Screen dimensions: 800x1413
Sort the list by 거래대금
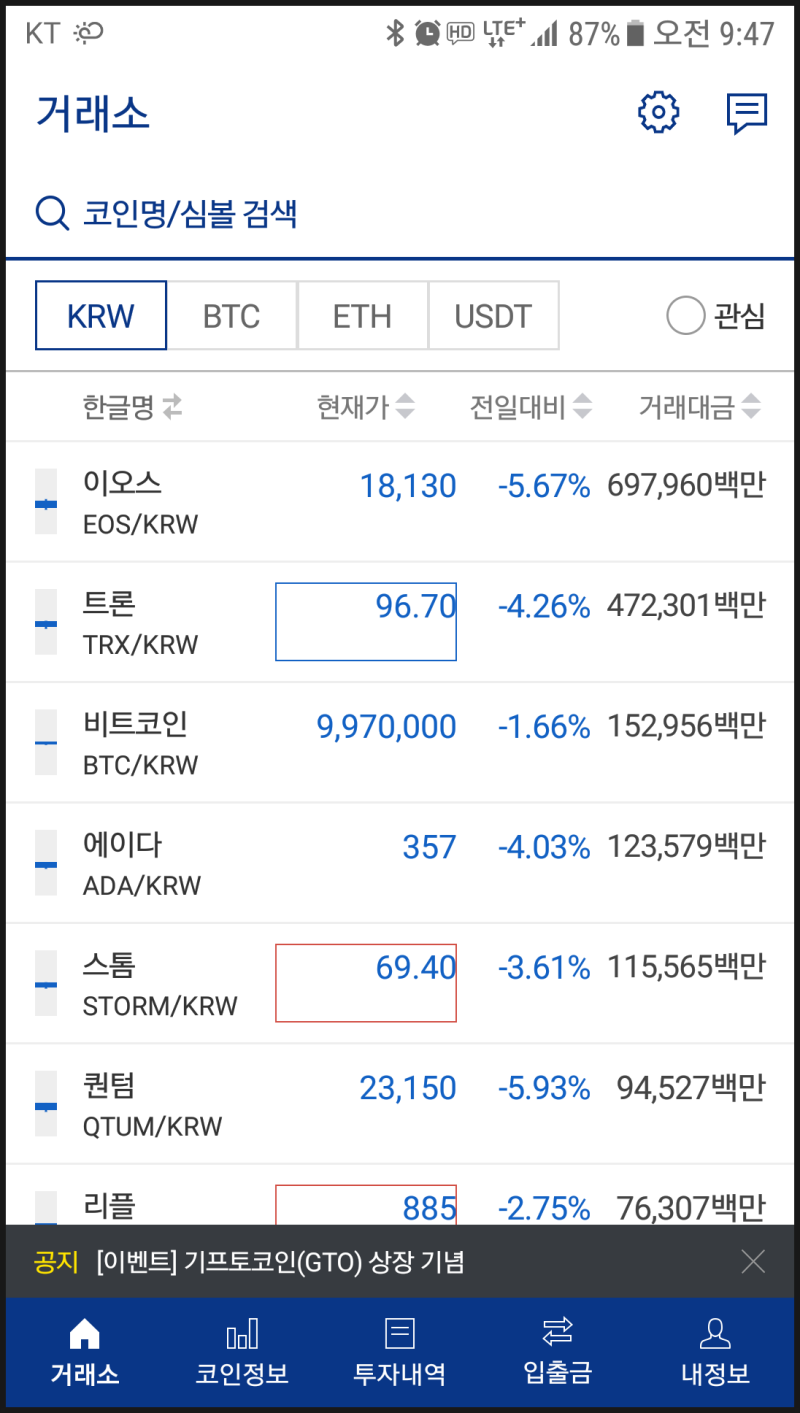tap(700, 407)
